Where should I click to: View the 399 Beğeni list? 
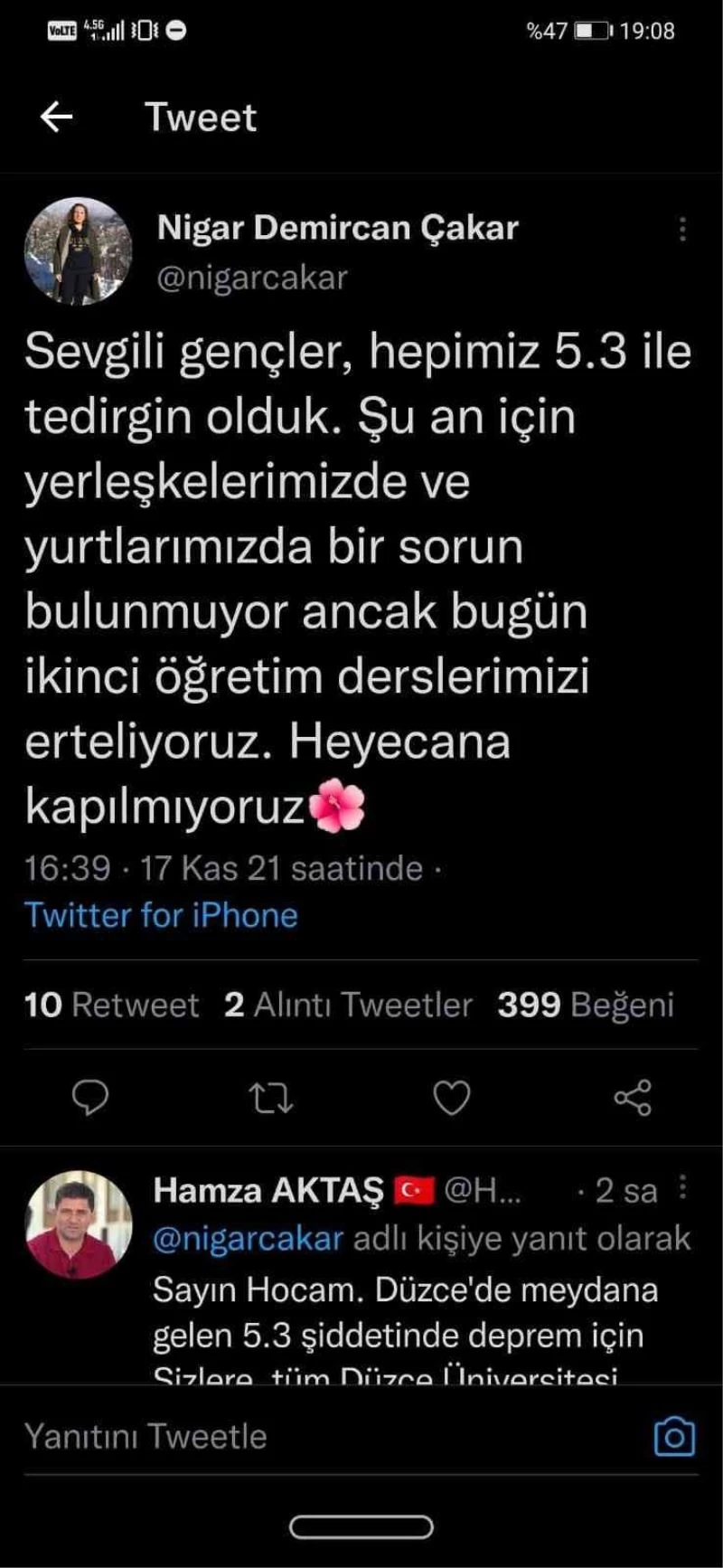point(586,1005)
